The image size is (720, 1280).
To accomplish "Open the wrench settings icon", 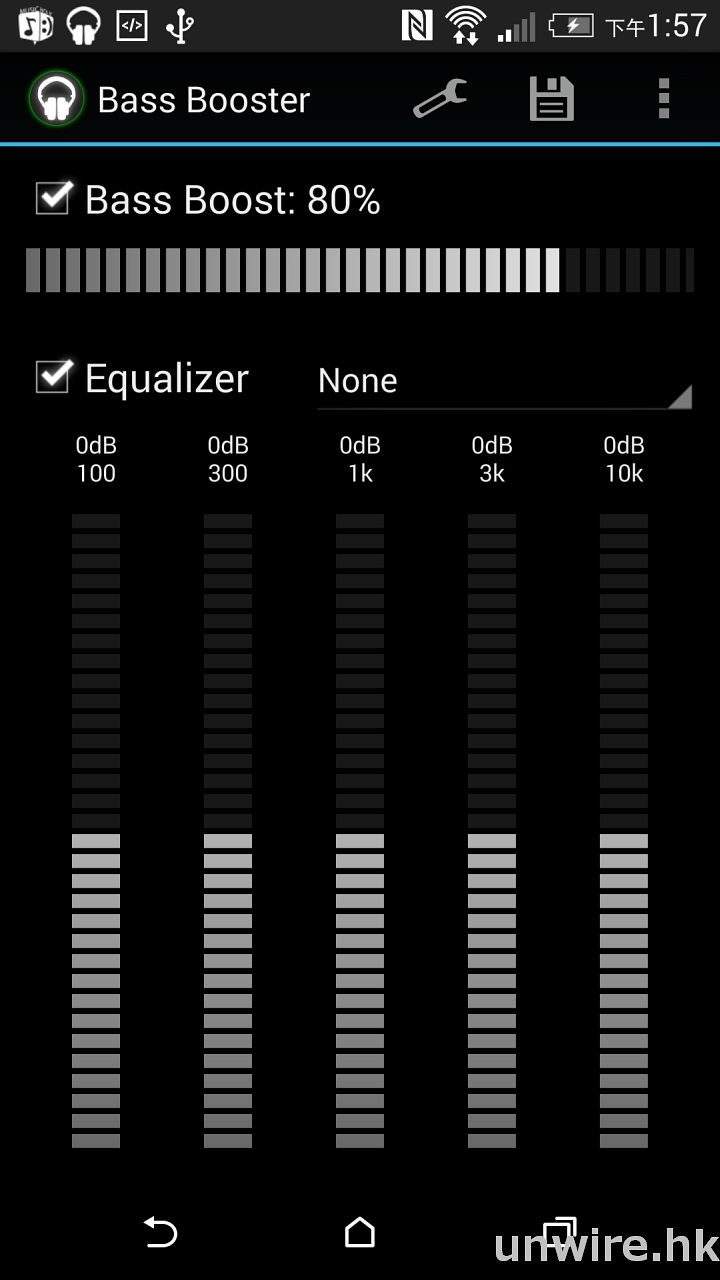I will point(440,99).
